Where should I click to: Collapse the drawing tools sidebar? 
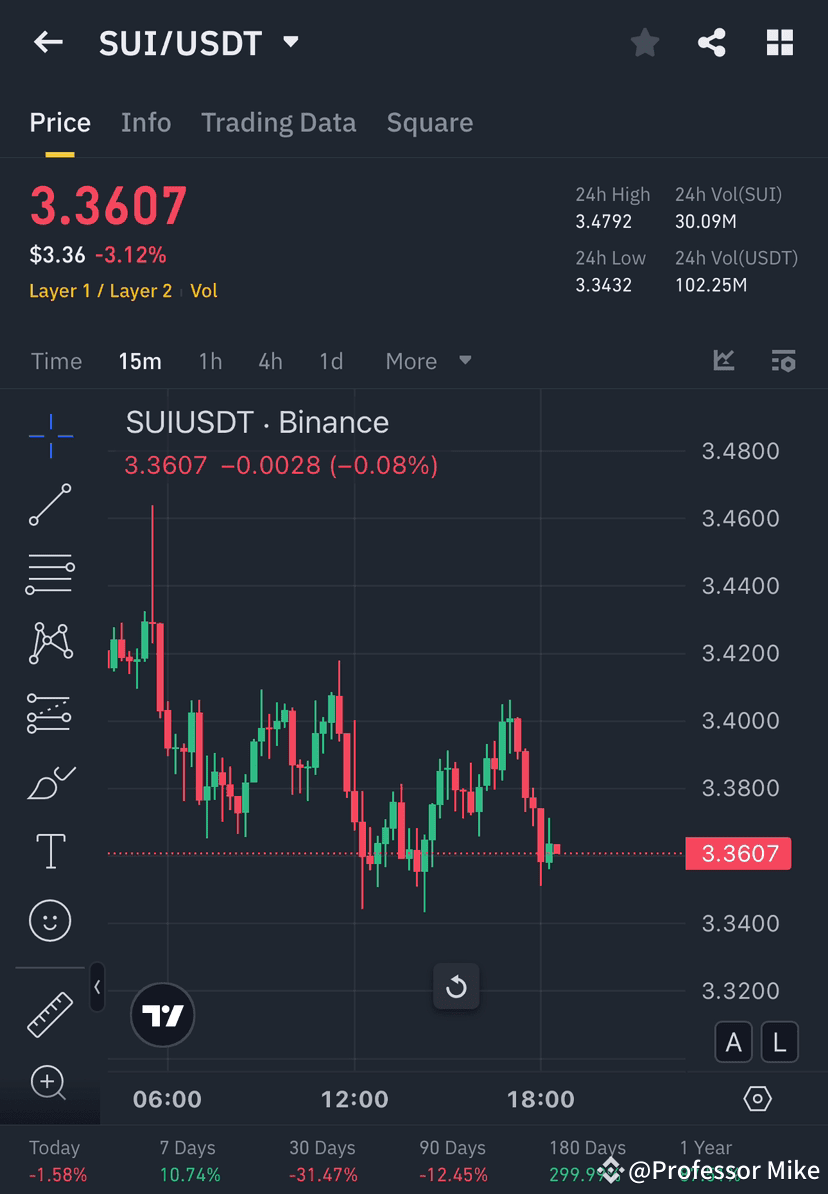tap(97, 988)
